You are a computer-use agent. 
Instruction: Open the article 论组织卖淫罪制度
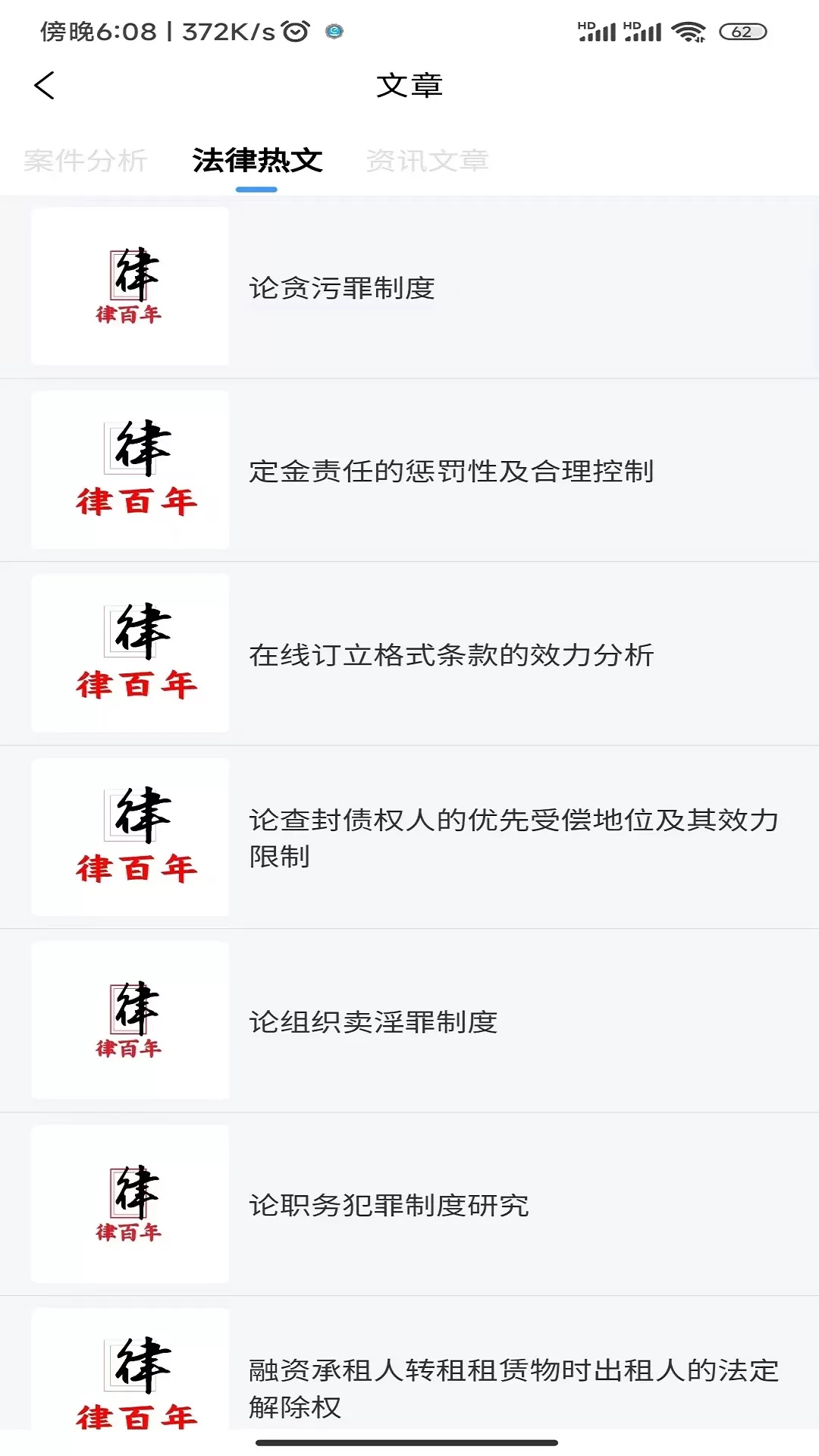[x=409, y=1021]
